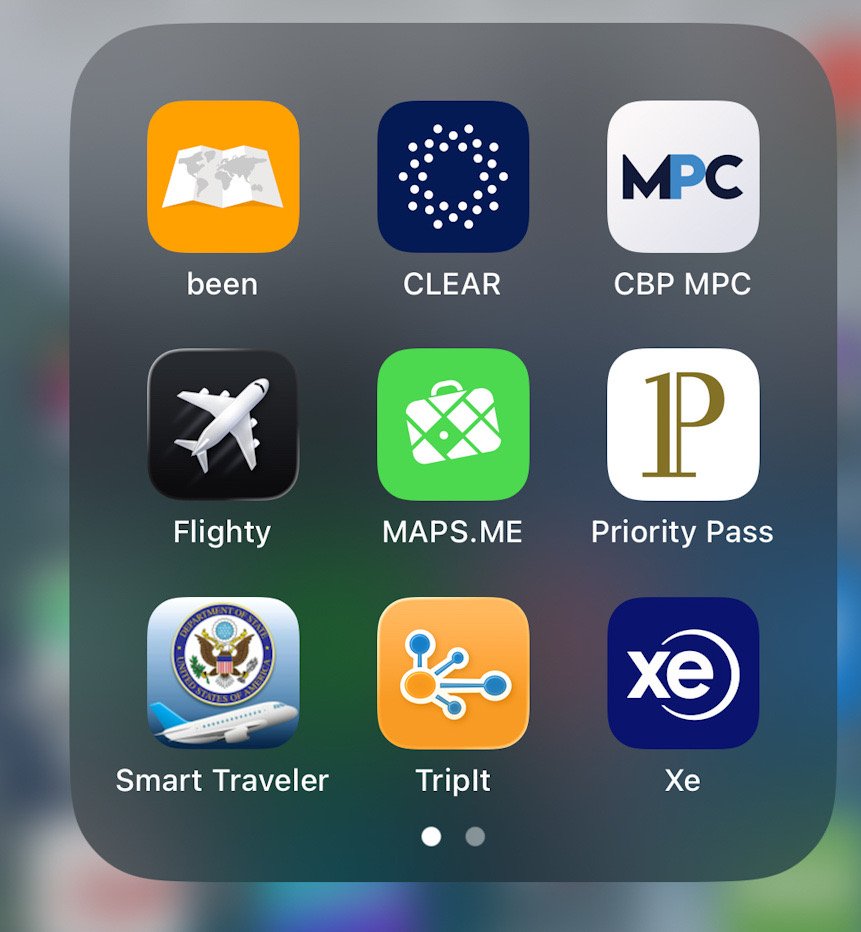
Task: Open TripIt app
Action: coord(452,672)
